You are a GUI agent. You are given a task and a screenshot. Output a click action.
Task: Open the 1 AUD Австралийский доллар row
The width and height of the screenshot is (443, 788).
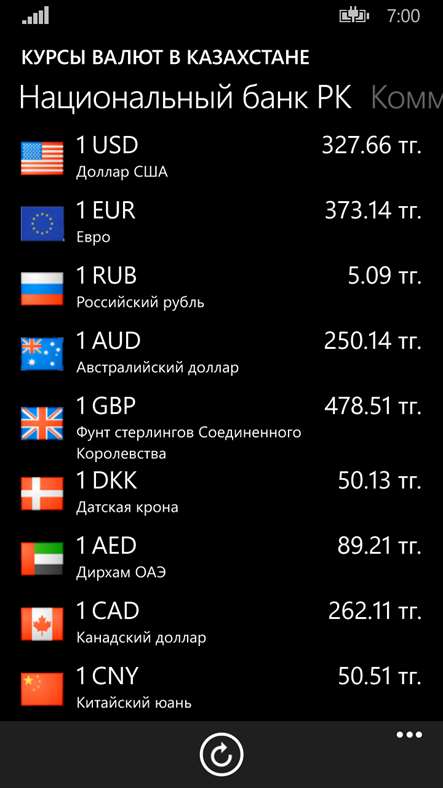pos(222,354)
